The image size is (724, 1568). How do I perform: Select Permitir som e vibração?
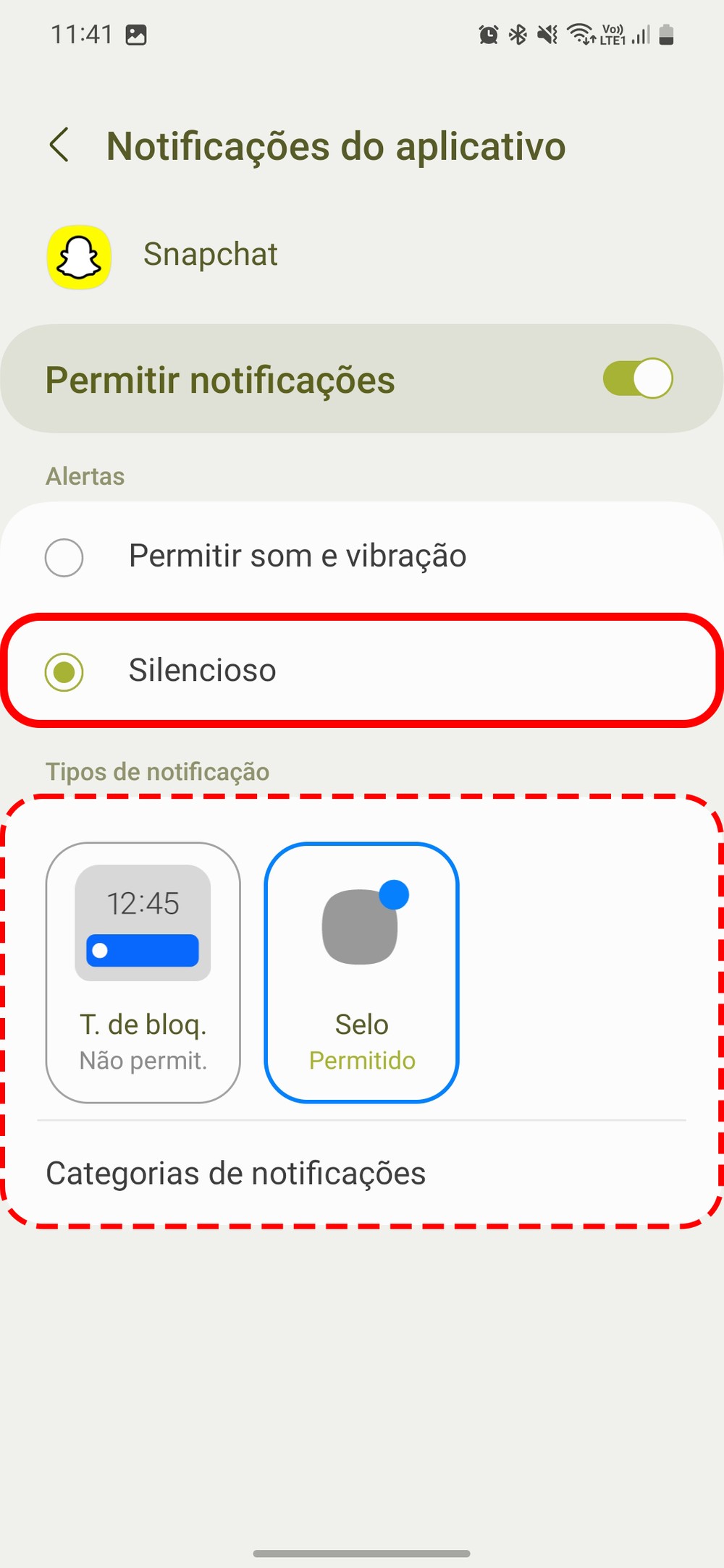point(64,557)
